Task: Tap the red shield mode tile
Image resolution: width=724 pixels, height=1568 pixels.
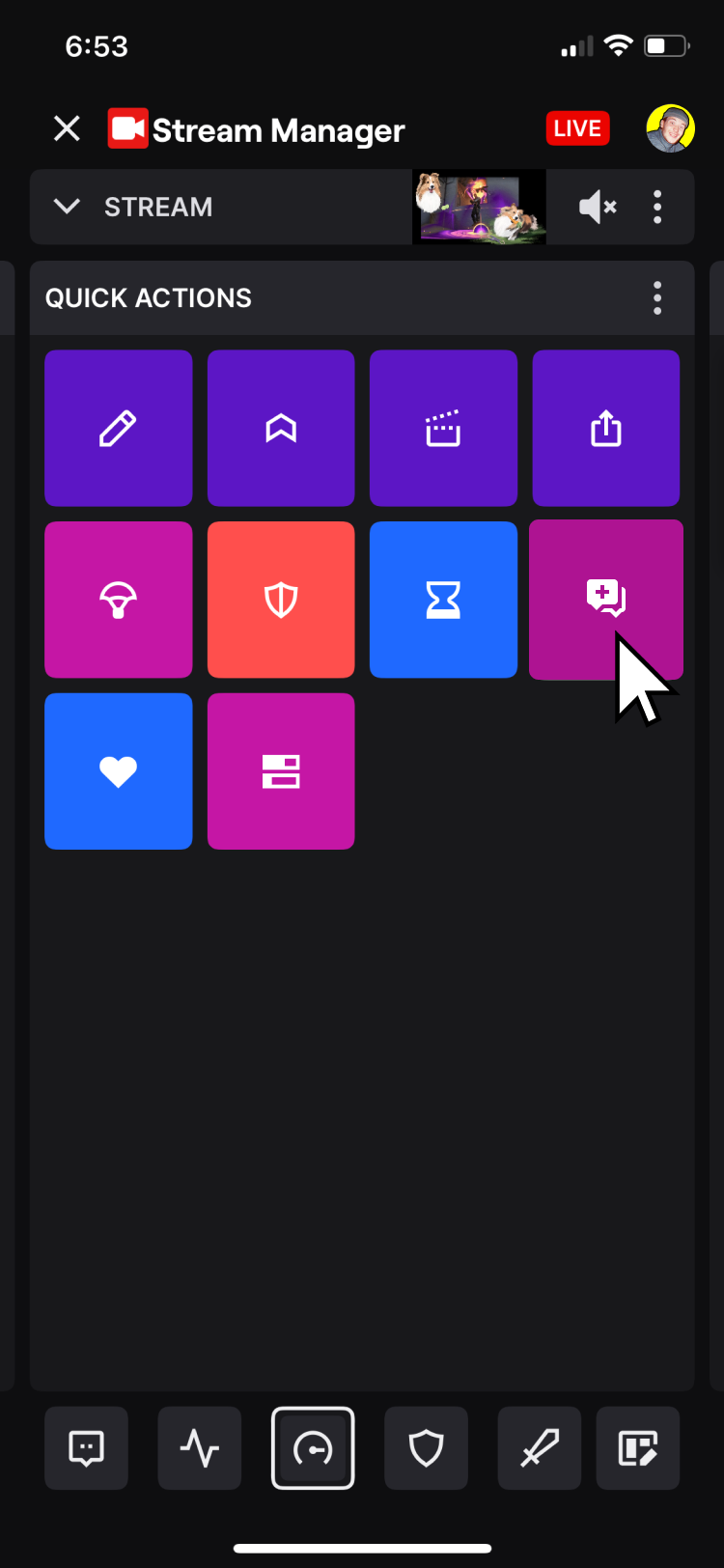Action: click(x=281, y=600)
